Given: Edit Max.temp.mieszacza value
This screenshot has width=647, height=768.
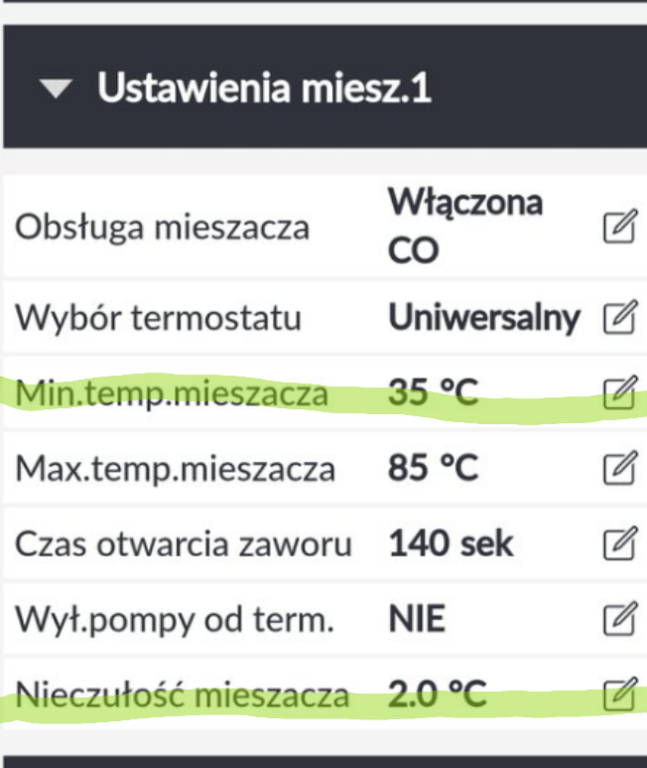Looking at the screenshot, I should coord(619,467).
